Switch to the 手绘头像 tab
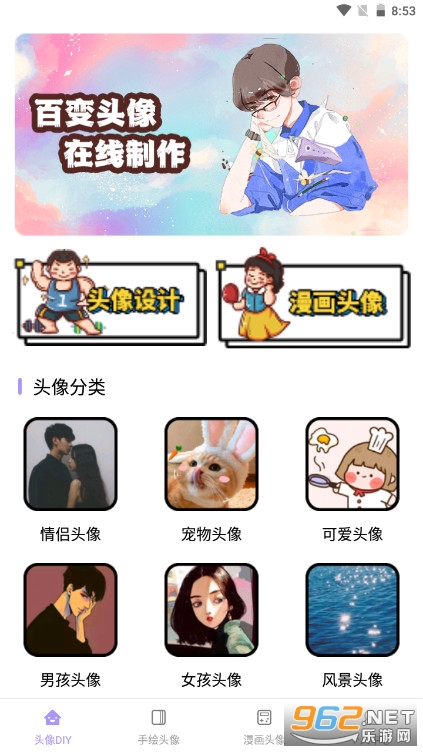 [x=159, y=726]
